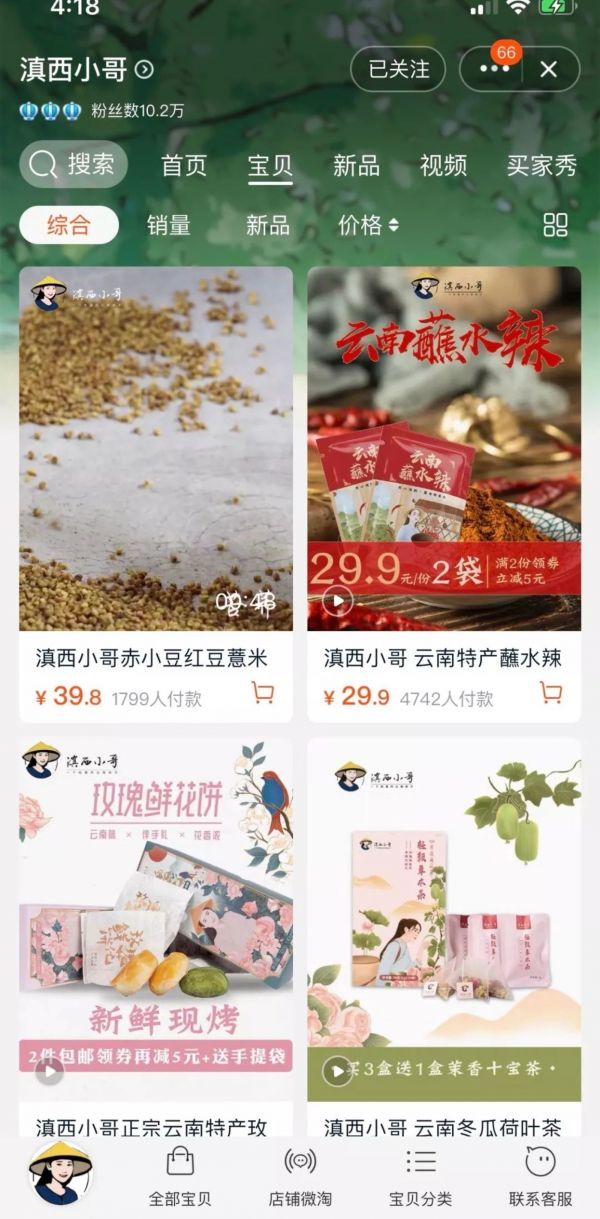The width and height of the screenshot is (600, 1219).
Task: Add 云南特产蘸水辣 to cart
Action: tap(551, 693)
